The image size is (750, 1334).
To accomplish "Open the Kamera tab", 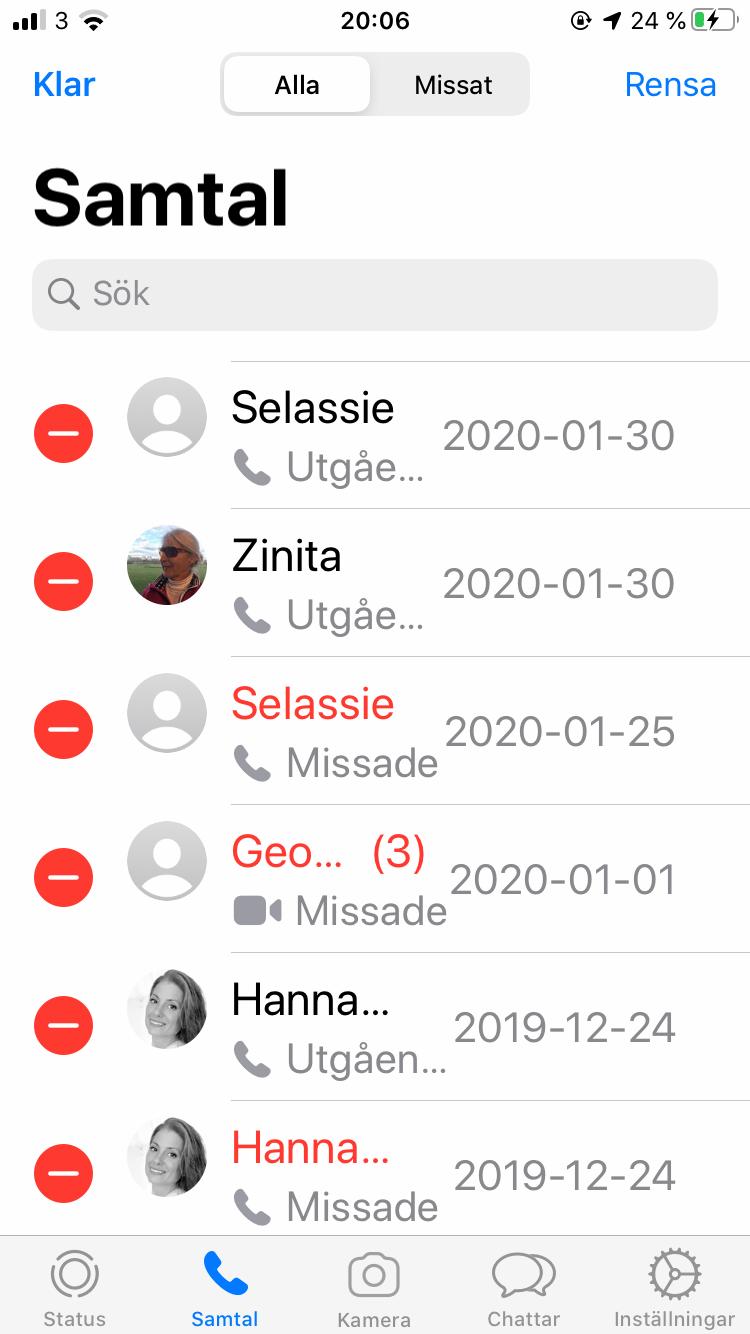I will (x=374, y=1288).
